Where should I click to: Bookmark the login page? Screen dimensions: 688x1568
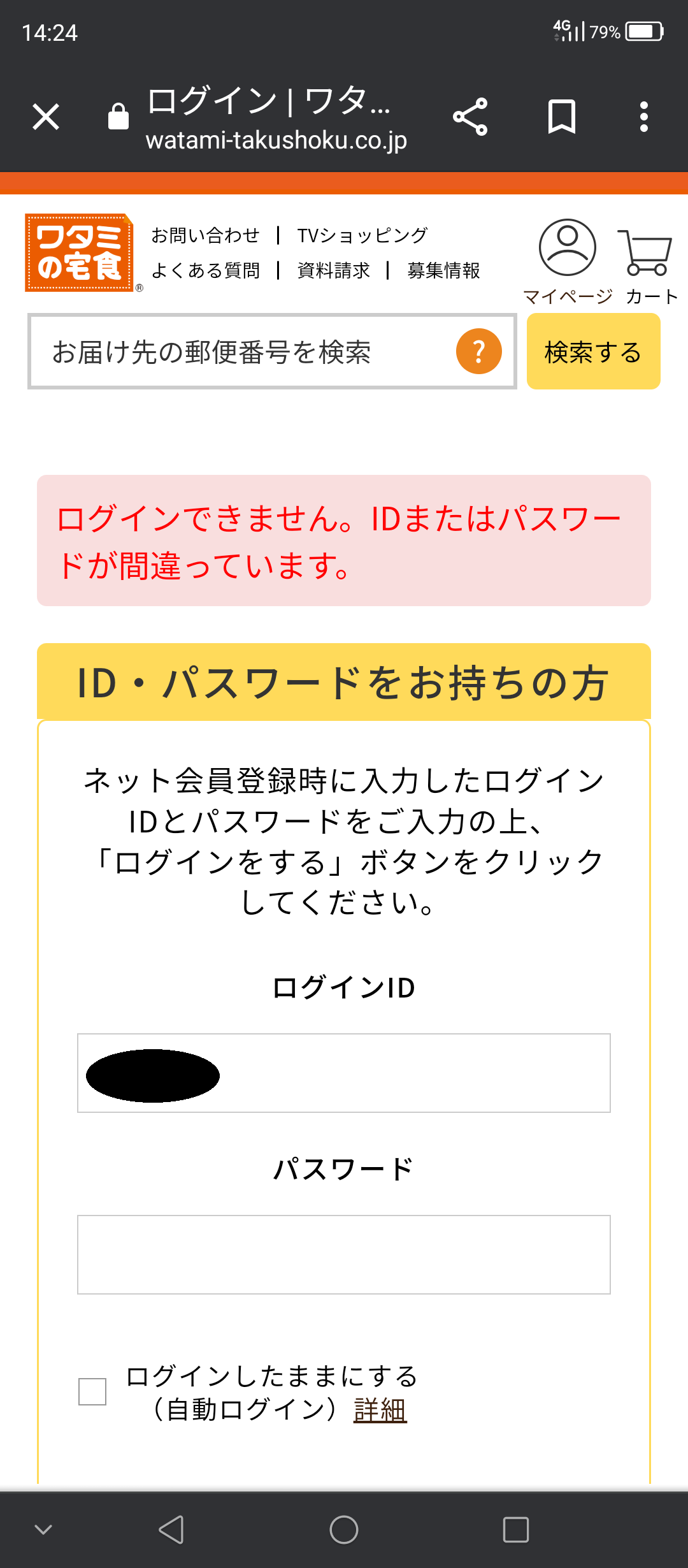pos(561,117)
